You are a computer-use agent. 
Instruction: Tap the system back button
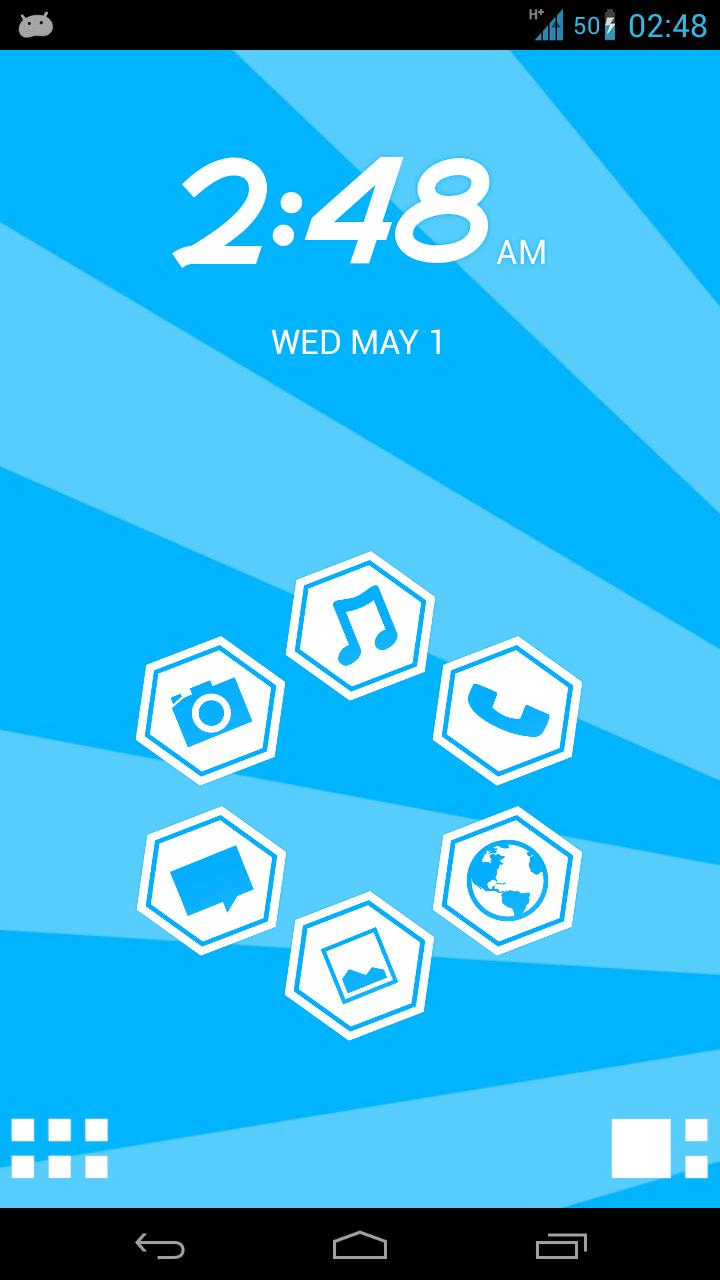160,1245
